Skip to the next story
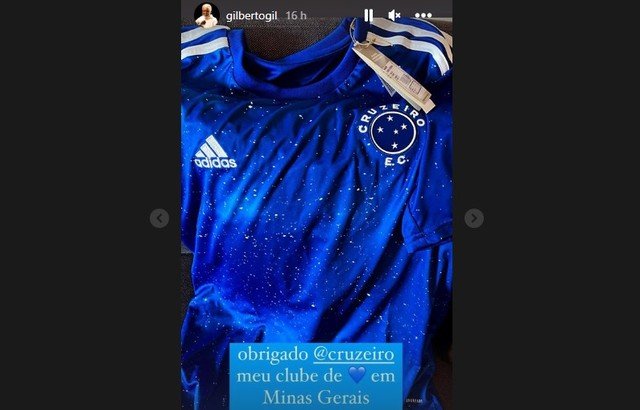 click(474, 218)
